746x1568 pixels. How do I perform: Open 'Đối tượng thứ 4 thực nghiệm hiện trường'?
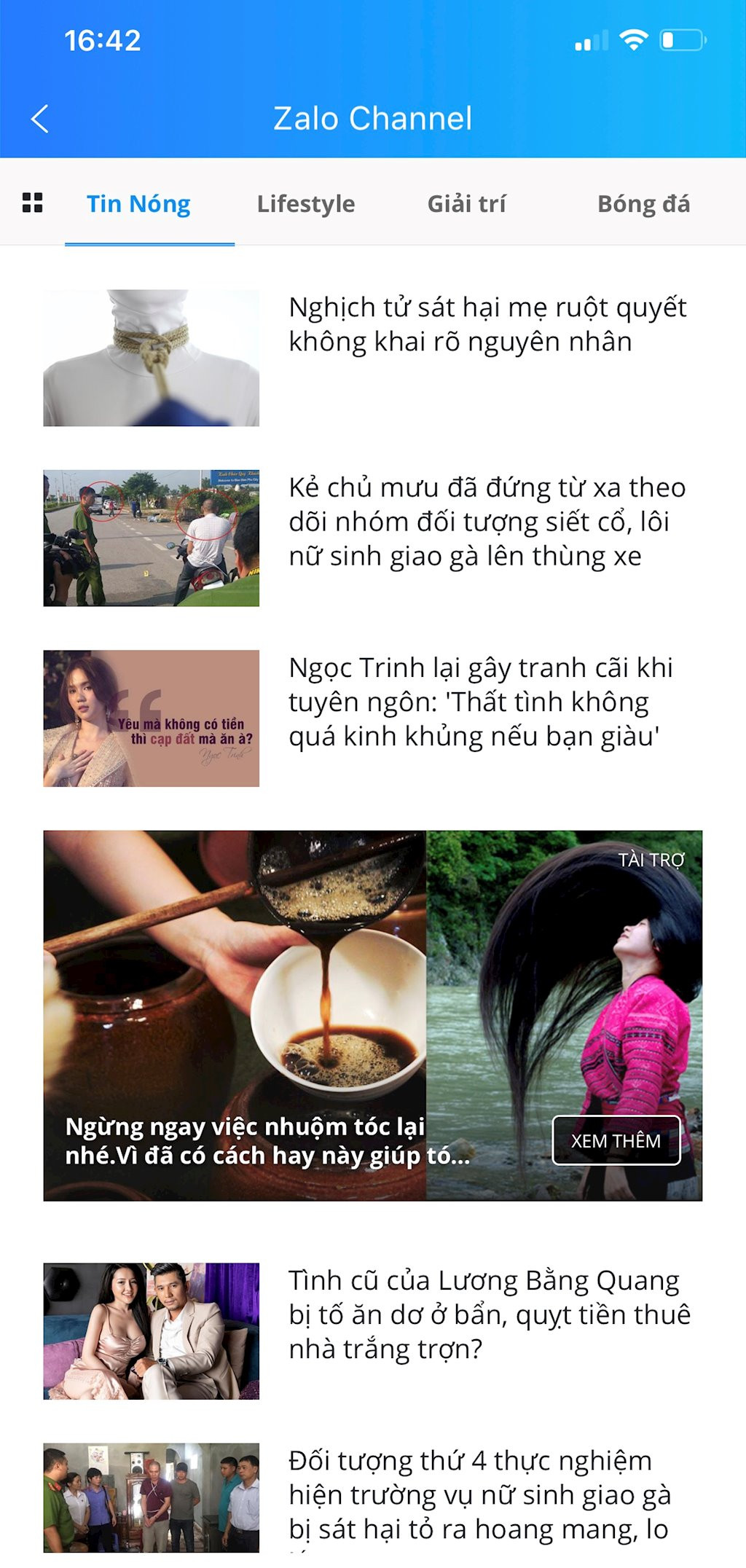[479, 1494]
